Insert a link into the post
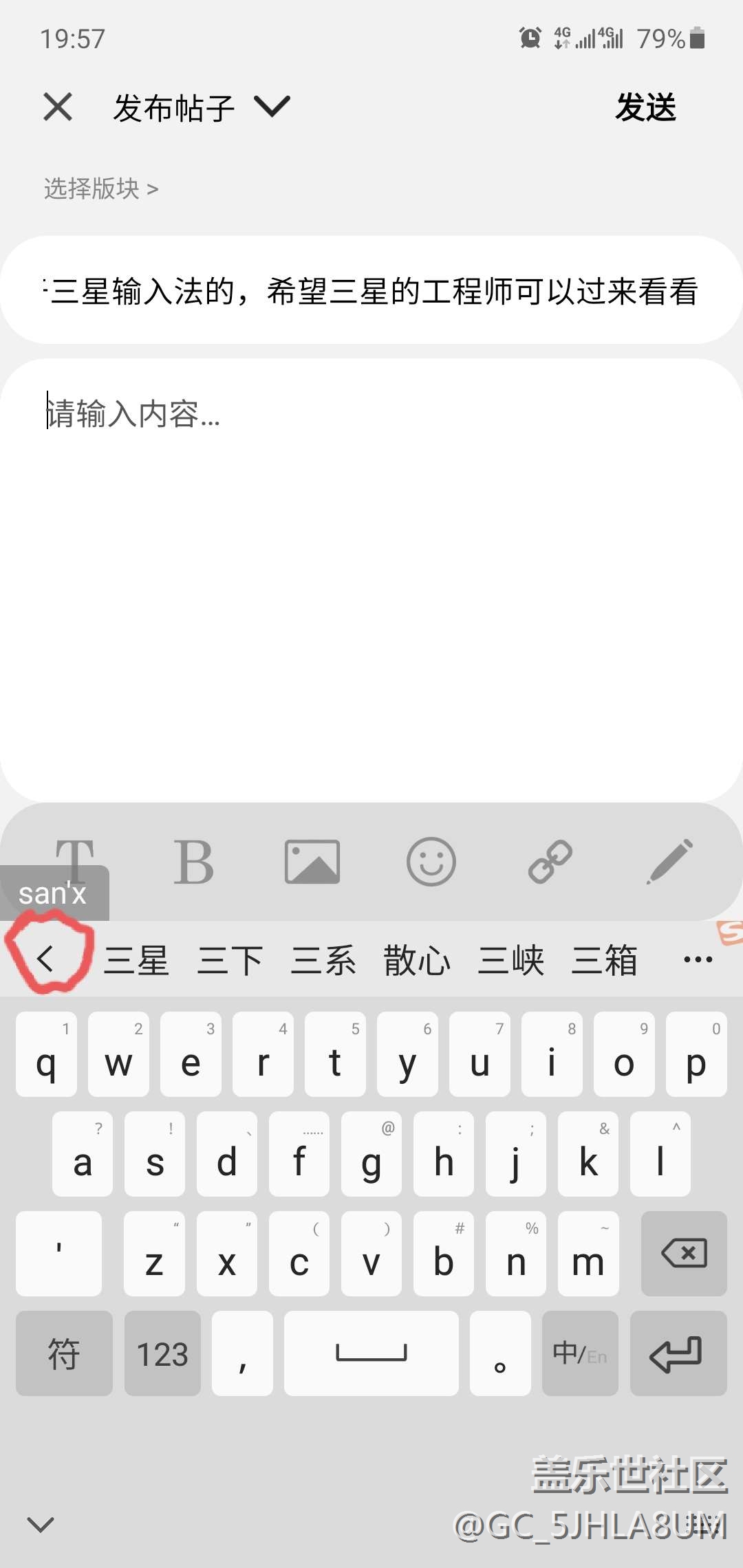Viewport: 743px width, 1568px height. coord(550,862)
